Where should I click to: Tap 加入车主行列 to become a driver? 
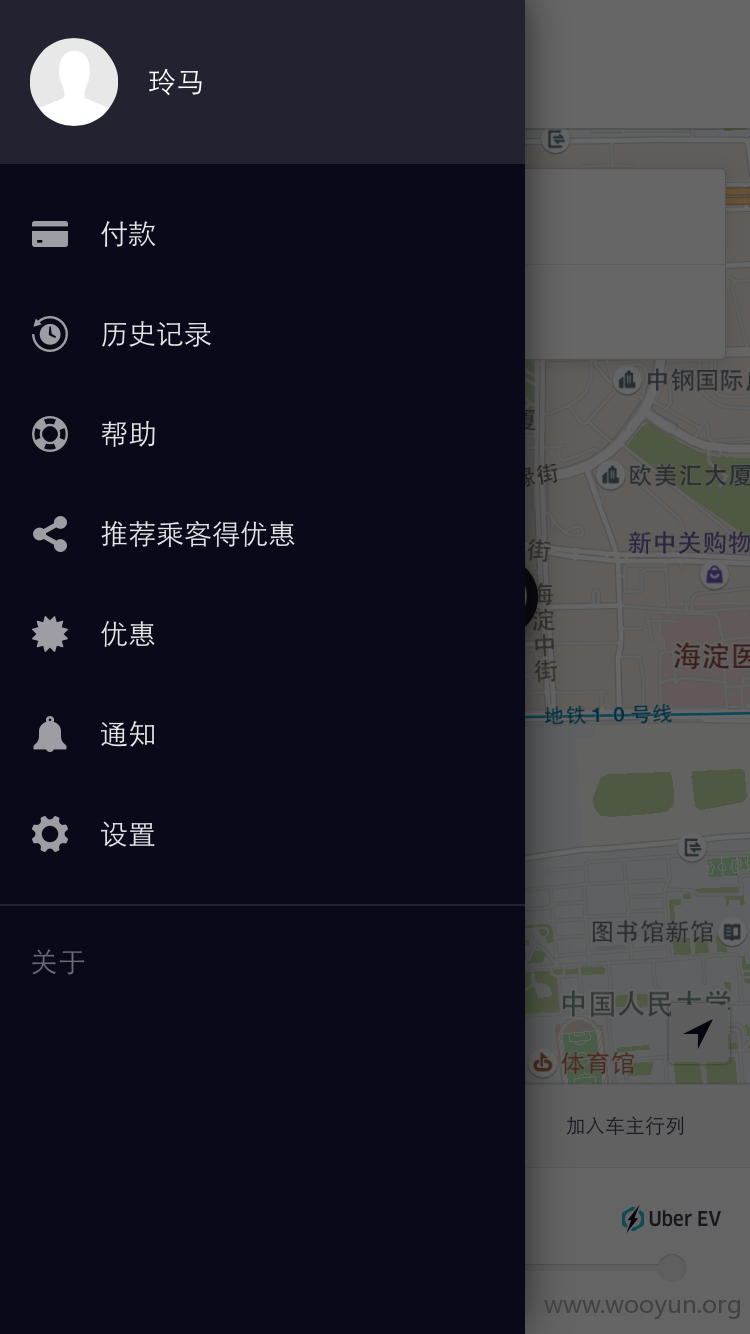coord(626,1126)
